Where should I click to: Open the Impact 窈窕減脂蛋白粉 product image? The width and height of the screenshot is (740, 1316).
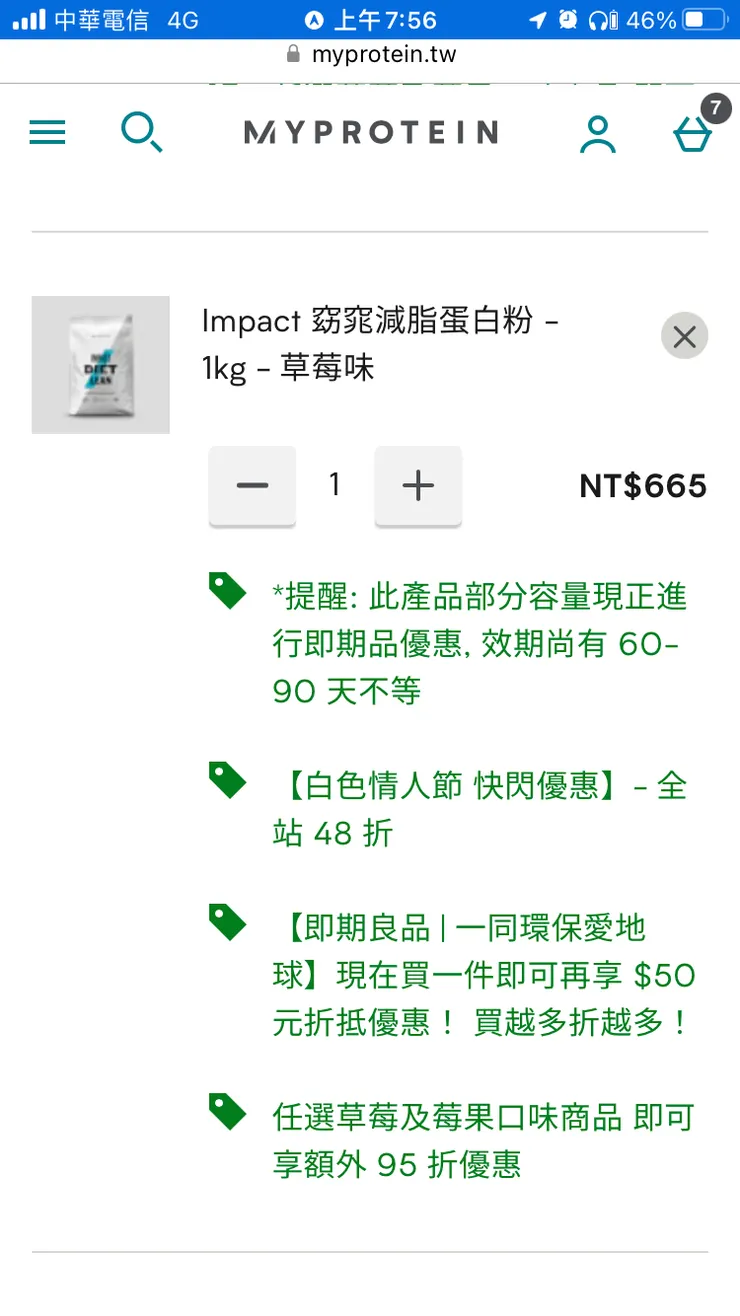101,365
